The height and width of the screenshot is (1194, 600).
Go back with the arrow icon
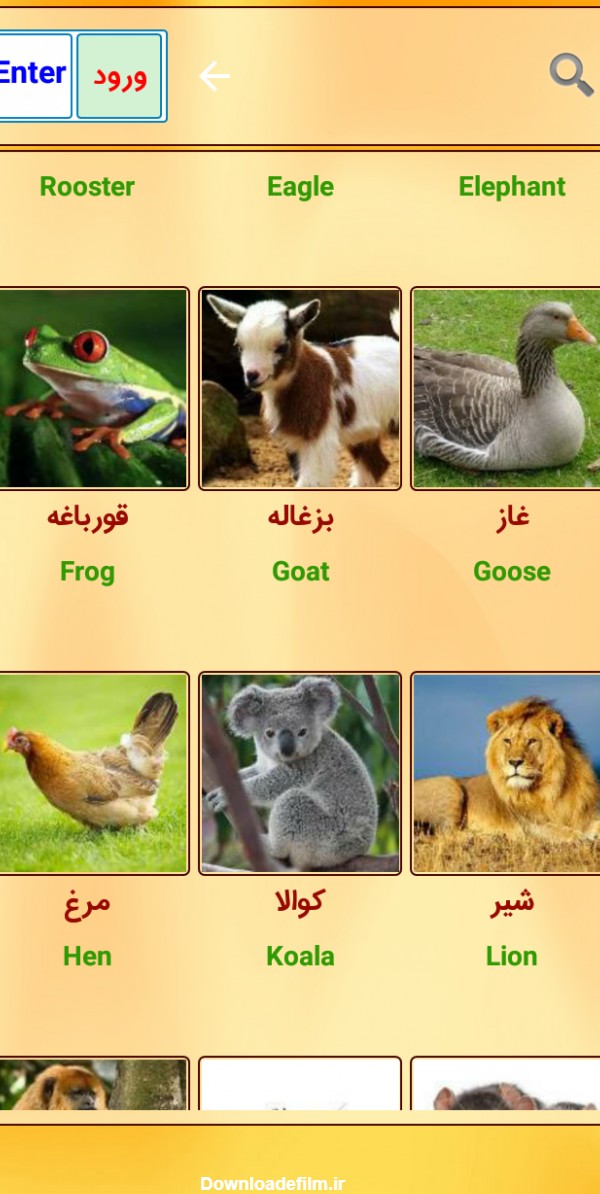point(214,76)
